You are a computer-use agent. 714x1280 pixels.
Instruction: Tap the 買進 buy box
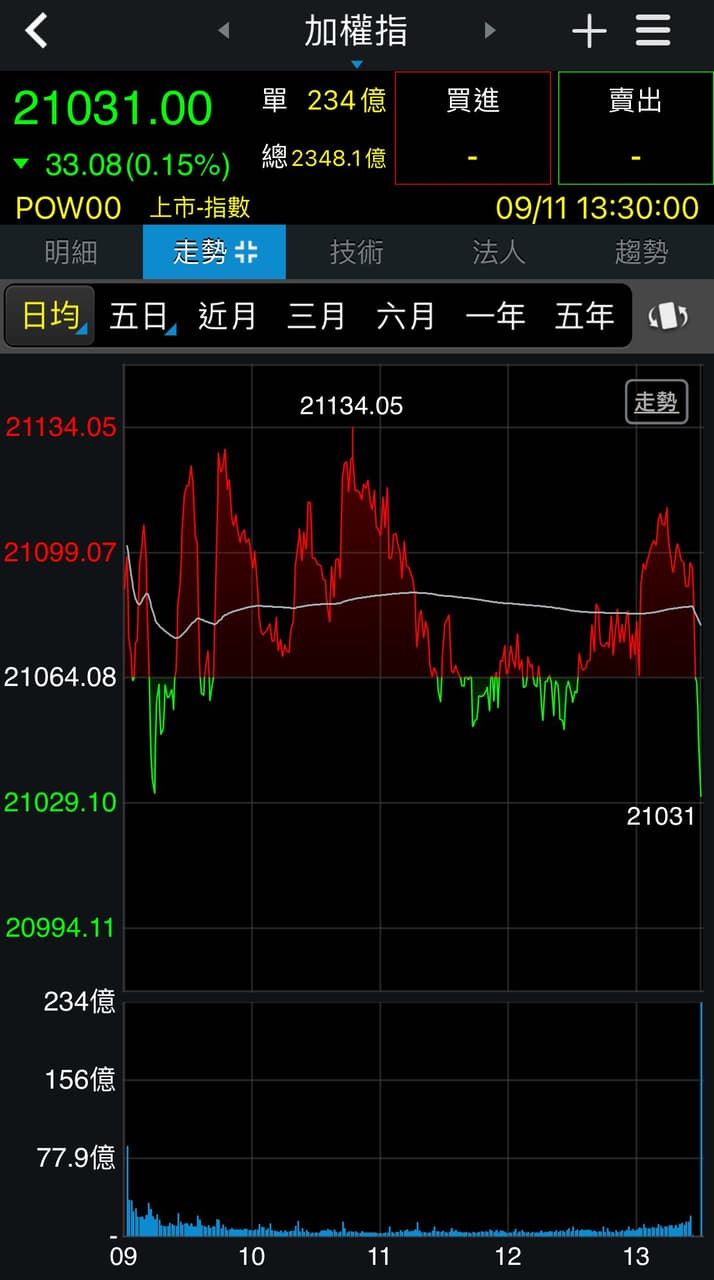point(473,128)
